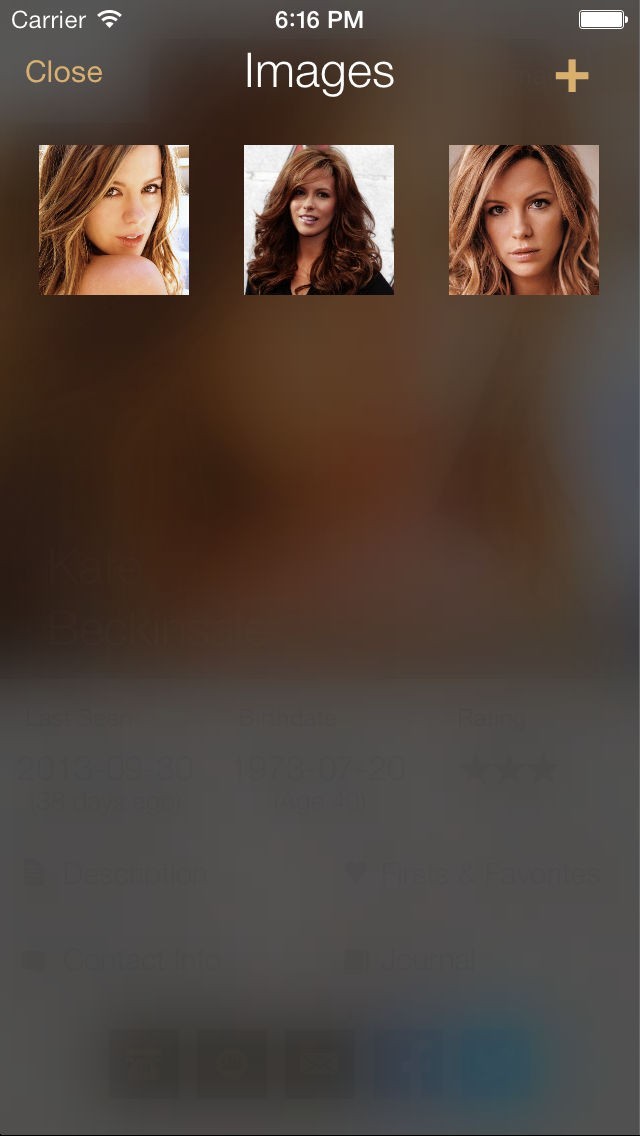Add a new image with the plus icon
Screen dimensions: 640x1136
coord(571,76)
